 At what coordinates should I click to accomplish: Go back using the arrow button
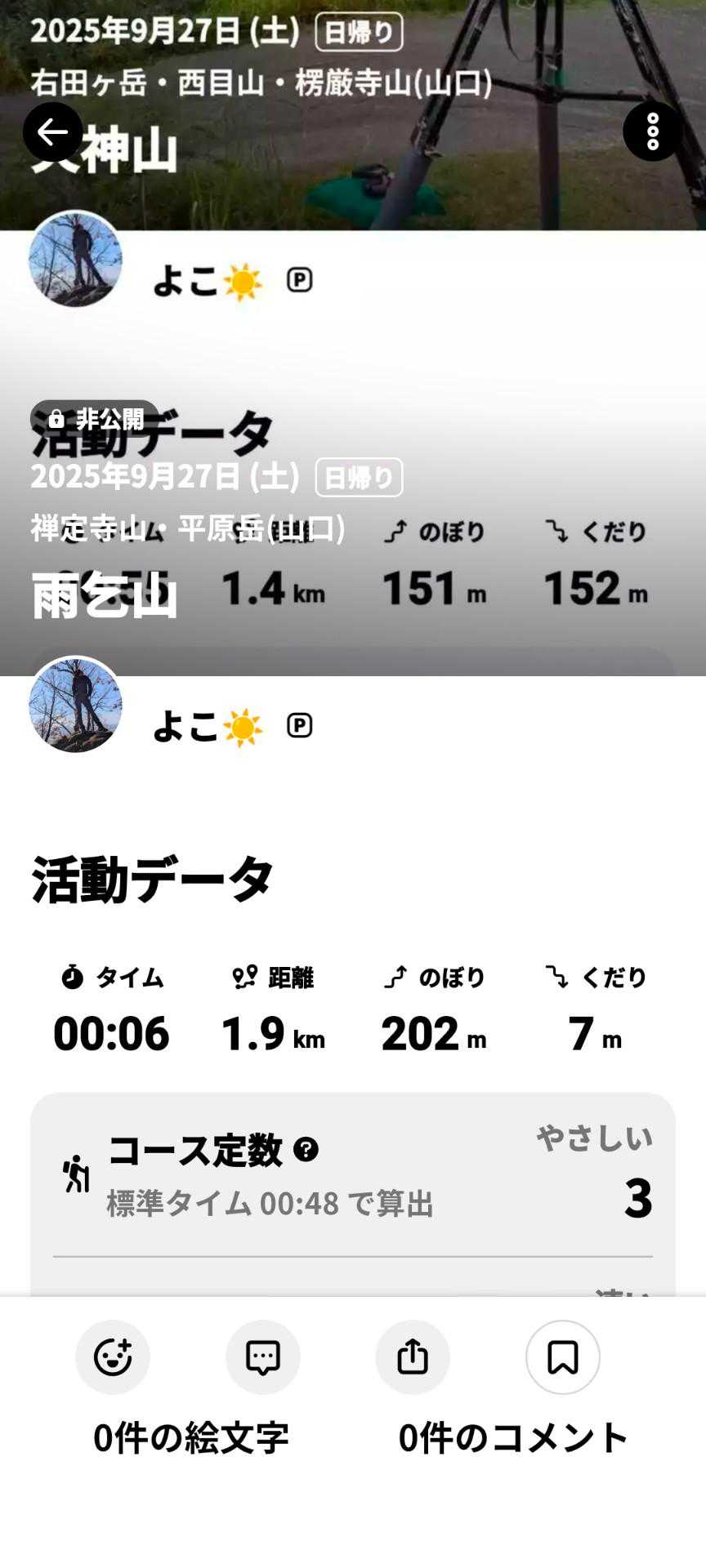pos(53,131)
